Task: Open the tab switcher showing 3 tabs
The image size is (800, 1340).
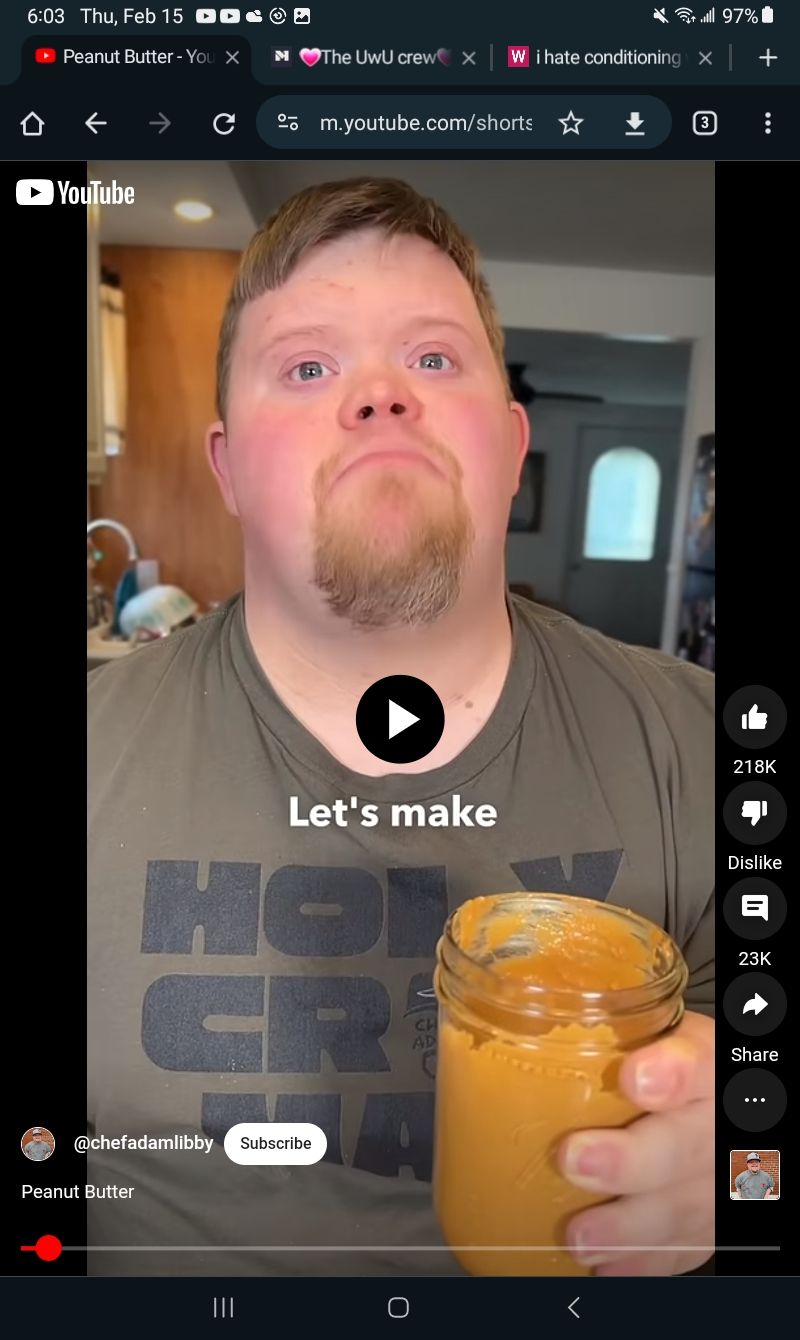Action: click(704, 123)
